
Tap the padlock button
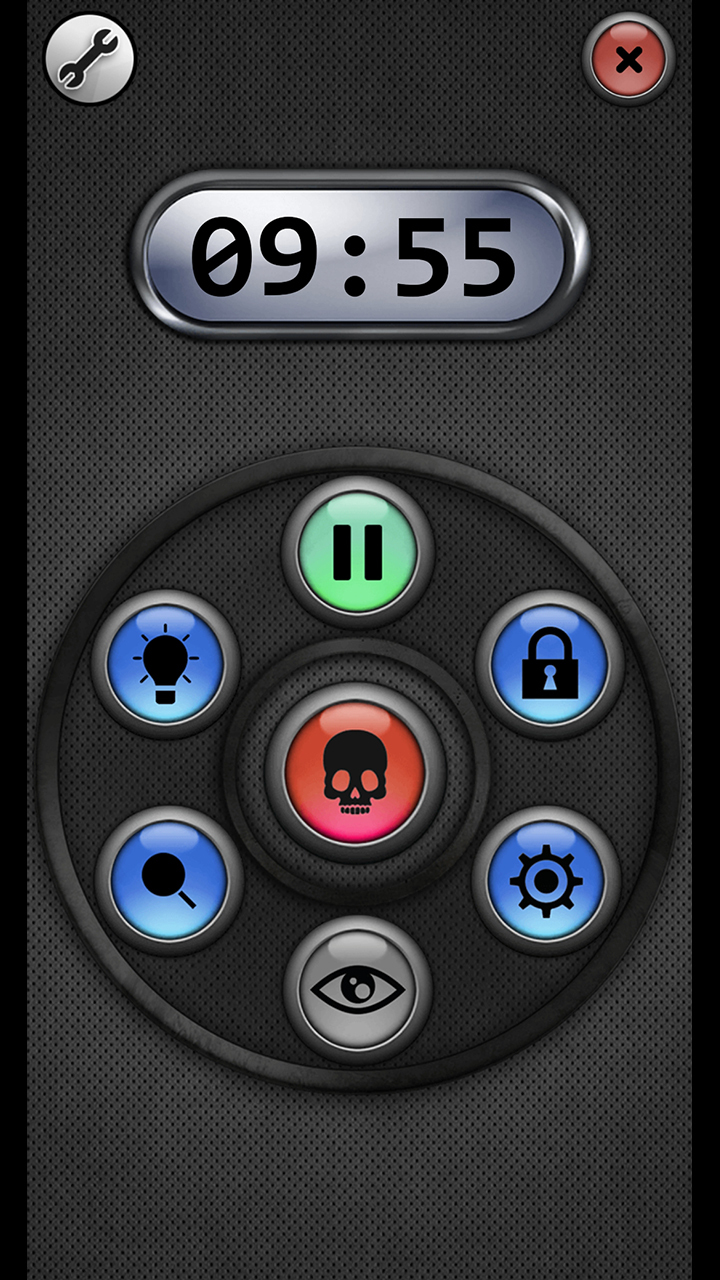point(550,663)
